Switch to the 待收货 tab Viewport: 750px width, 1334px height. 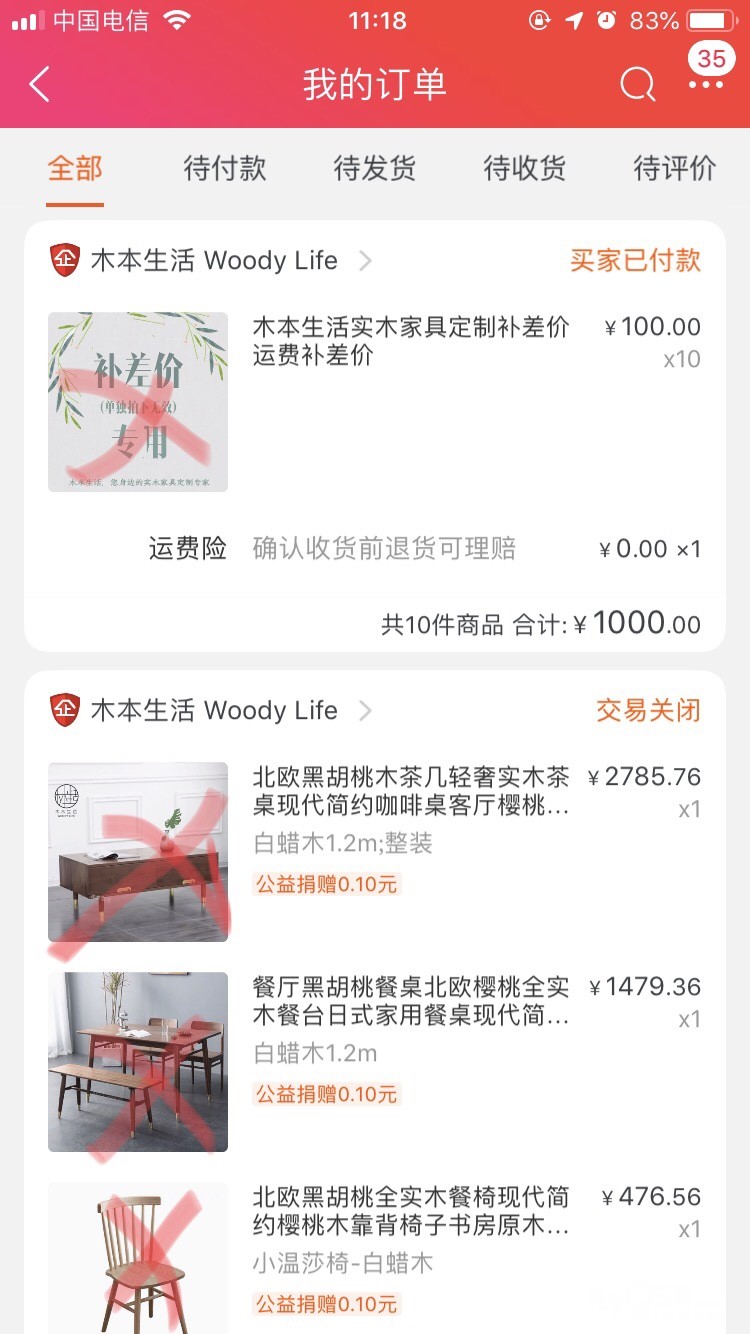click(525, 168)
